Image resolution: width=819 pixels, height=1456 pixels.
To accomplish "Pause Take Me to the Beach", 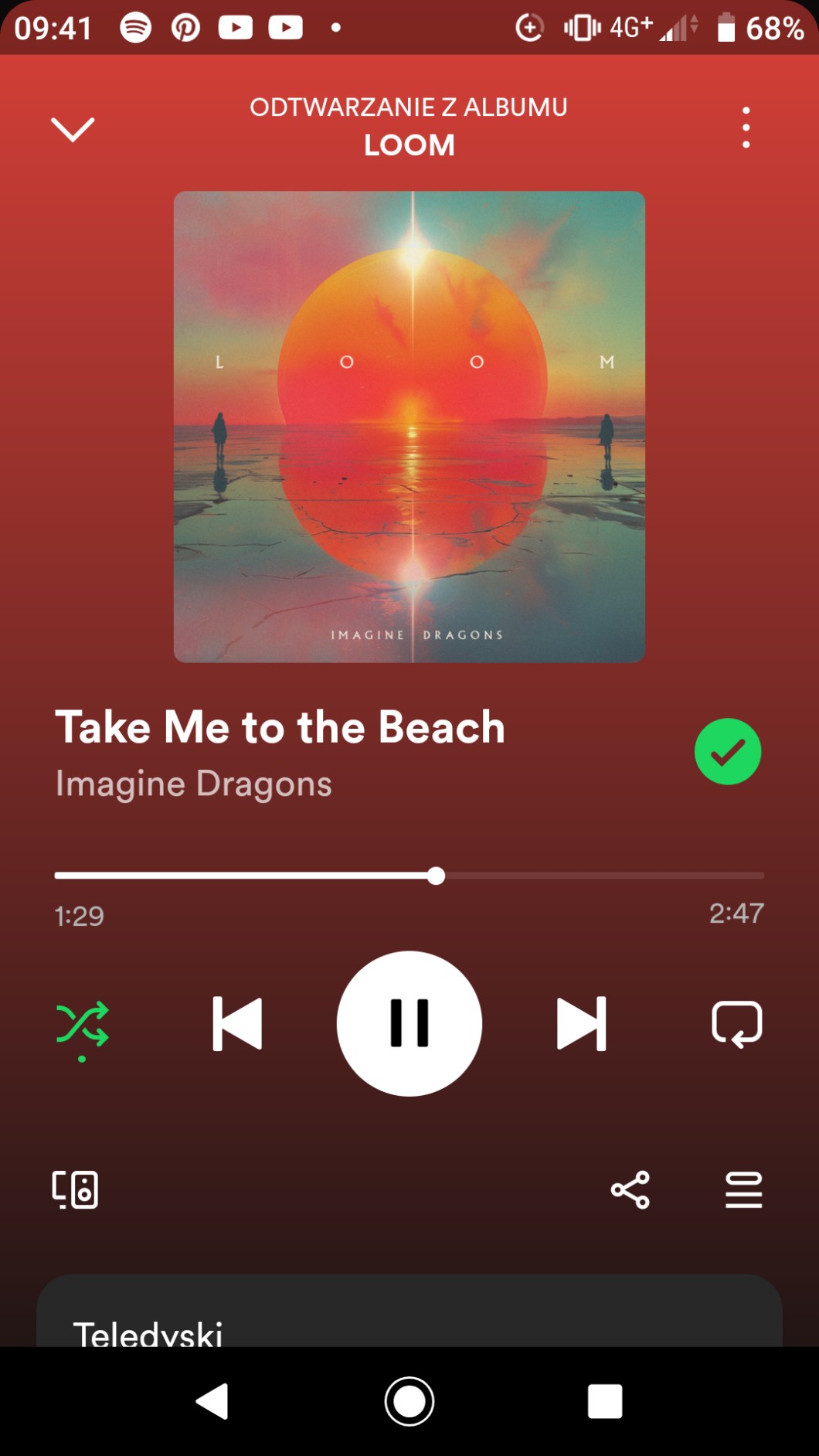I will [409, 1024].
